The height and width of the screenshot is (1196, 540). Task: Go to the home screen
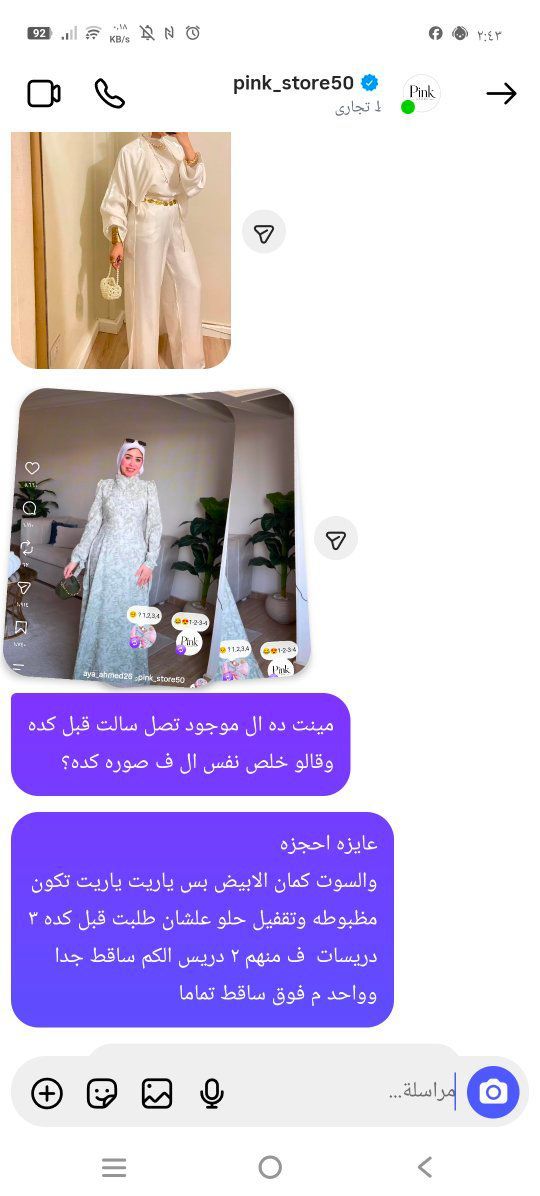pos(270,1166)
